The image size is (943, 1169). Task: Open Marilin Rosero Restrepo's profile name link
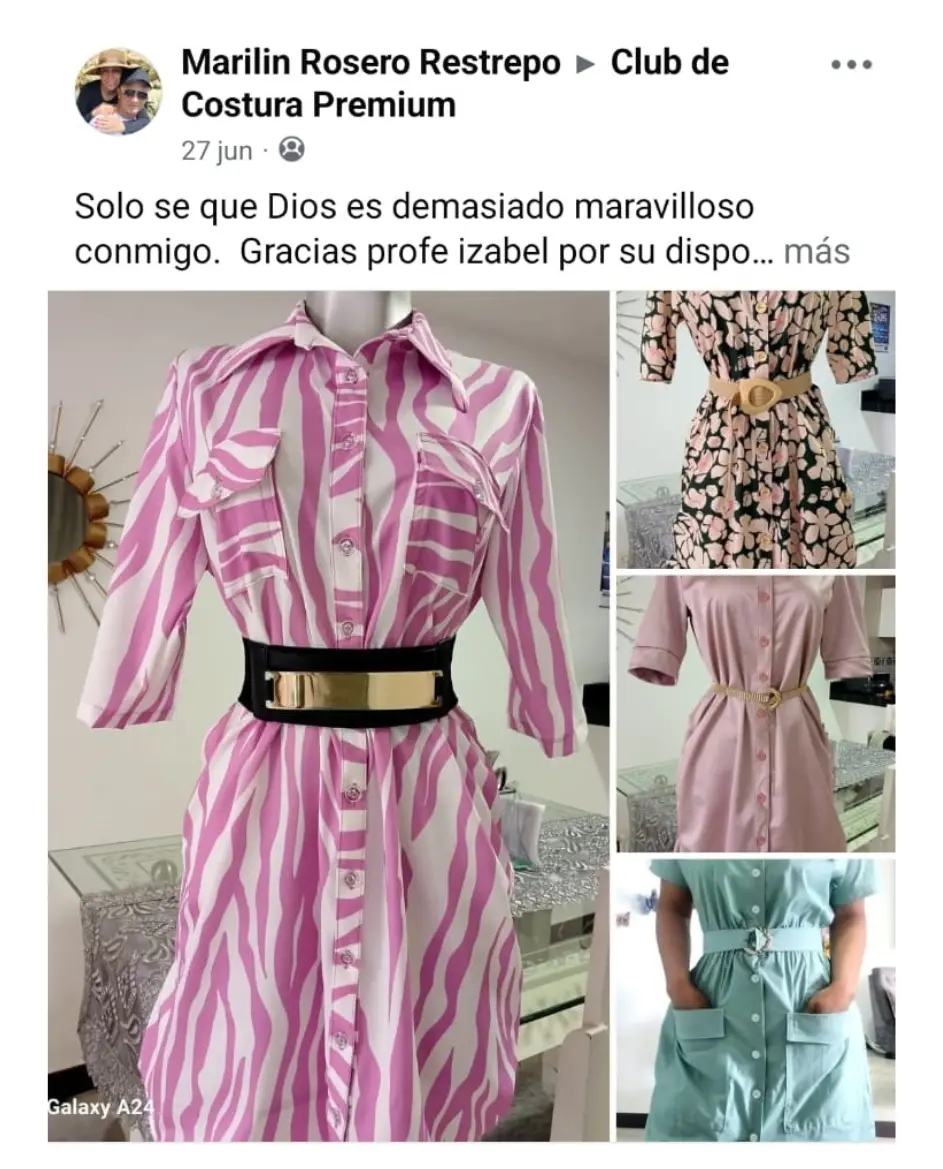370,63
